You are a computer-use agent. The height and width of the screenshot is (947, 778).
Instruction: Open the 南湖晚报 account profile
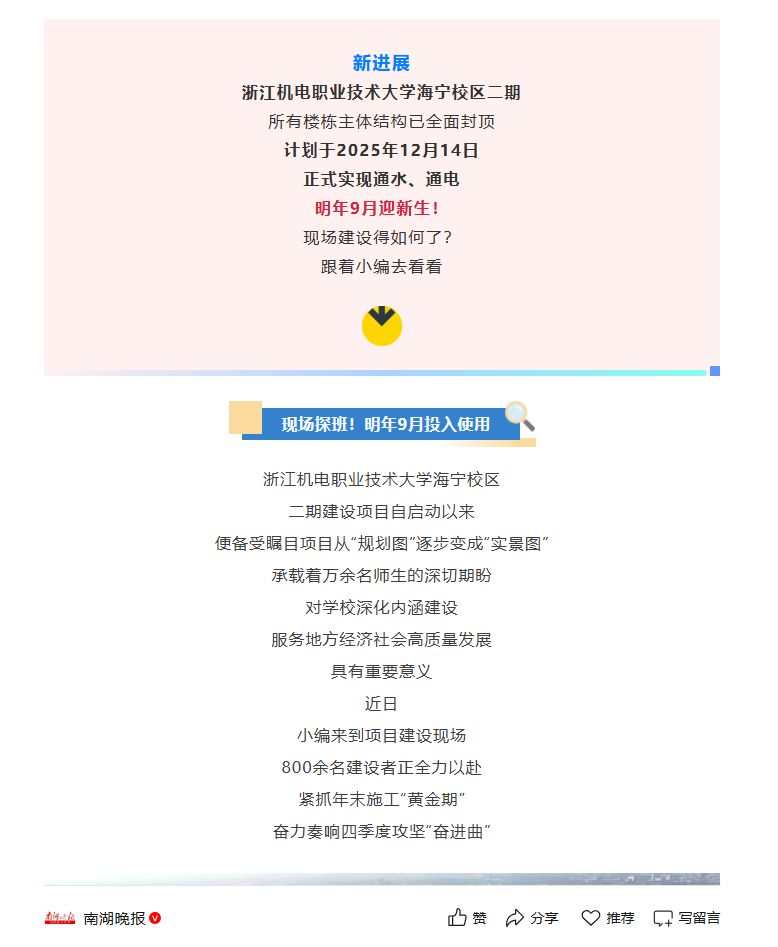point(113,918)
